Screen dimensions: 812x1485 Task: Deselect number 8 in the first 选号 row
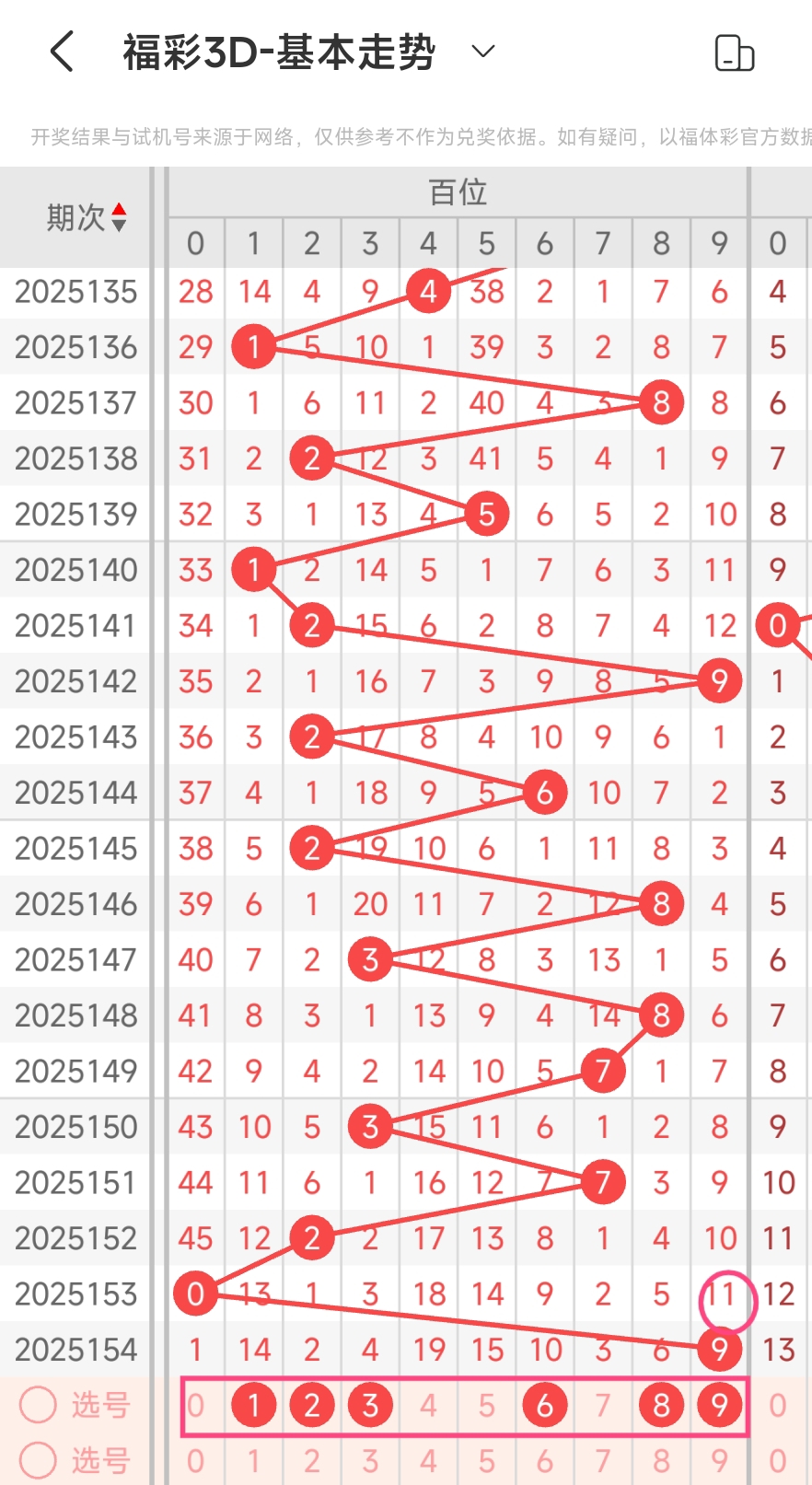tap(661, 1405)
